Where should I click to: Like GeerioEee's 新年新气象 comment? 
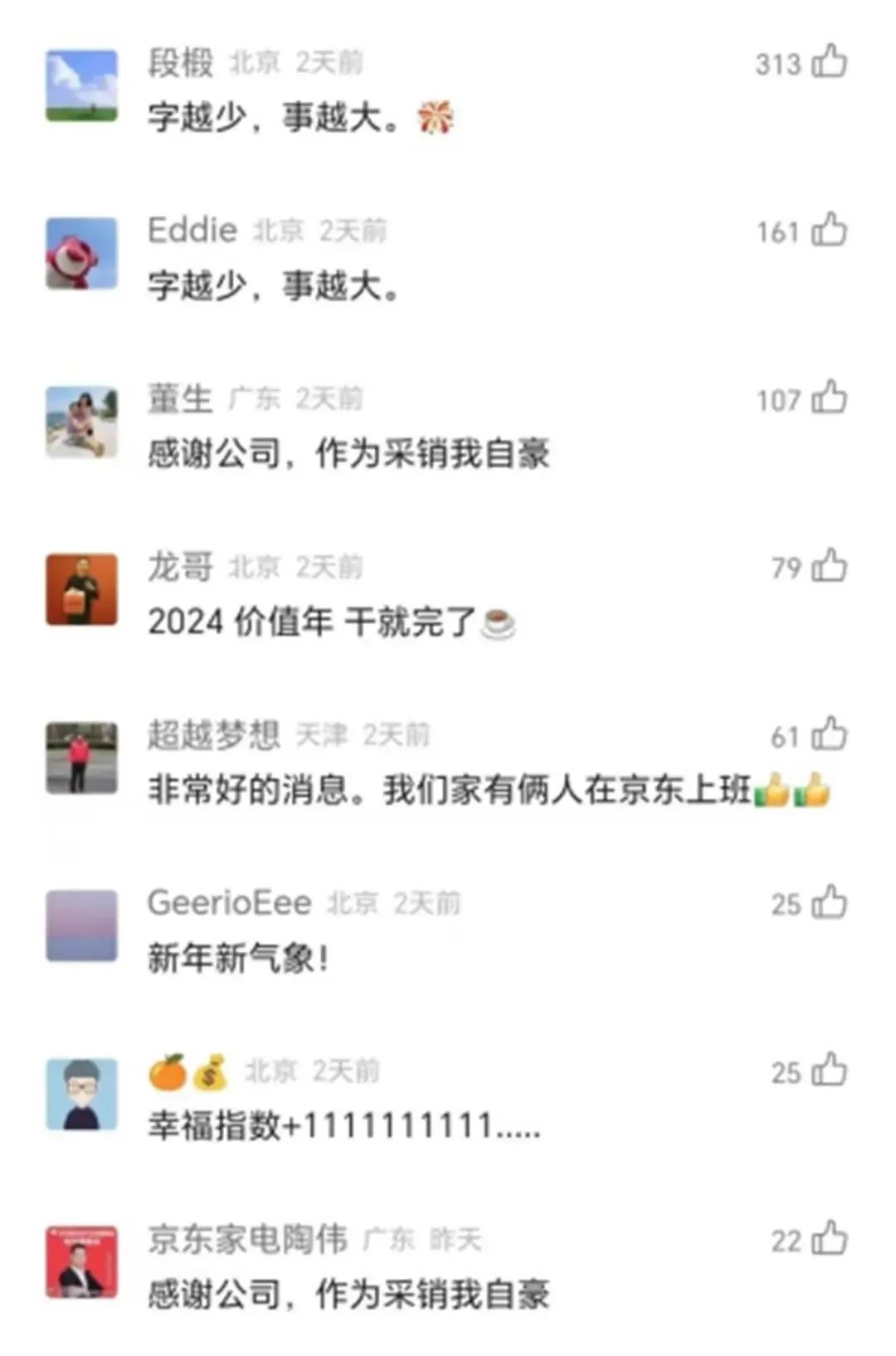tap(829, 903)
